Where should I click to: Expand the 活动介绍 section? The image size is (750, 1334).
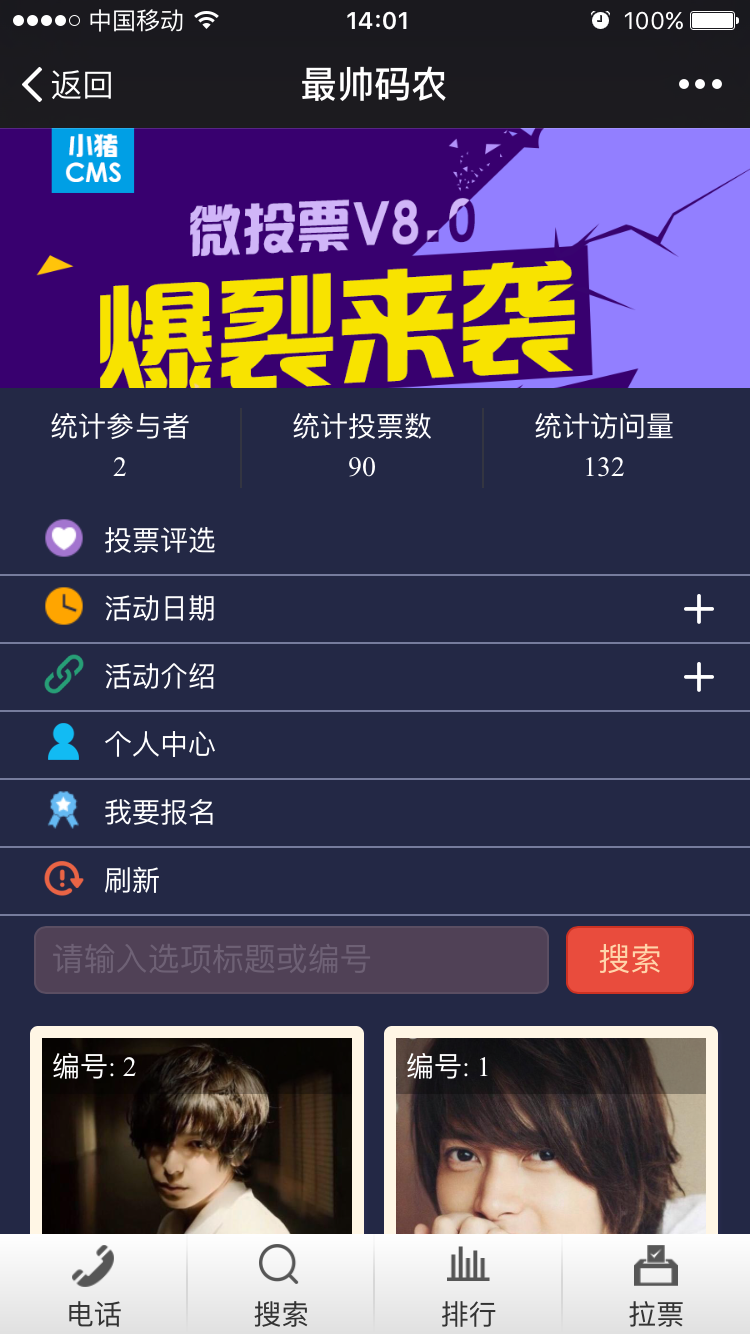click(x=698, y=677)
